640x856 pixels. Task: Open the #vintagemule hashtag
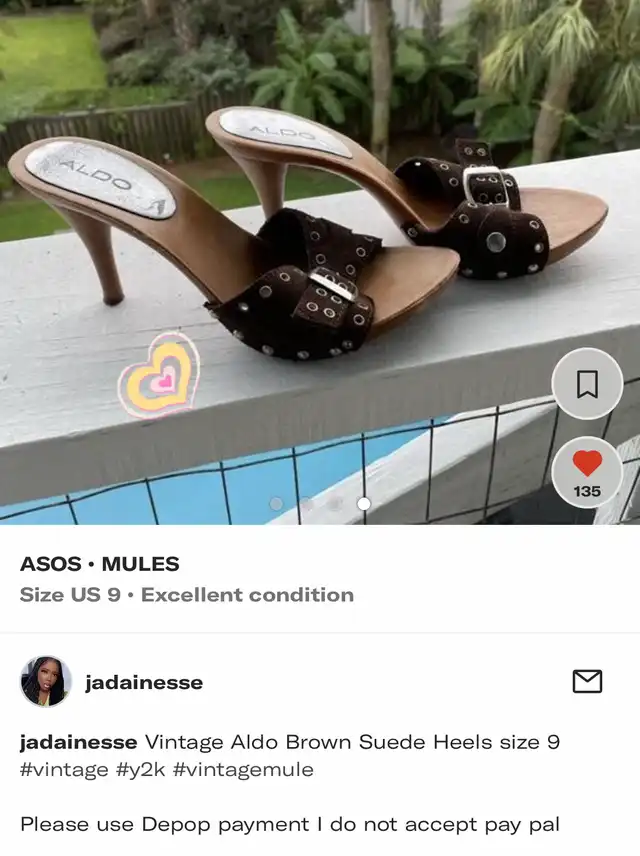tap(243, 769)
